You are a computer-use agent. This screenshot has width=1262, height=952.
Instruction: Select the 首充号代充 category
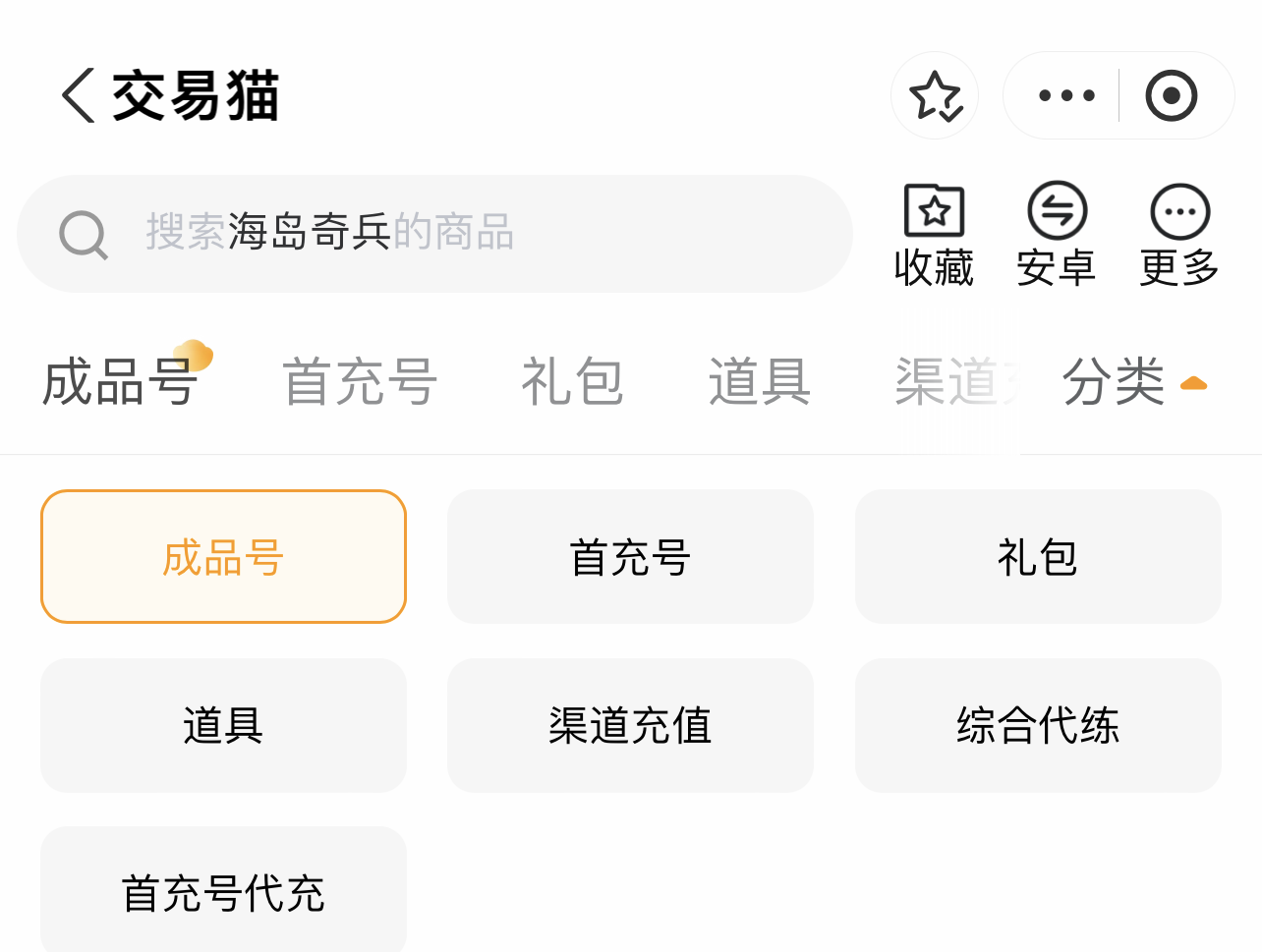223,892
